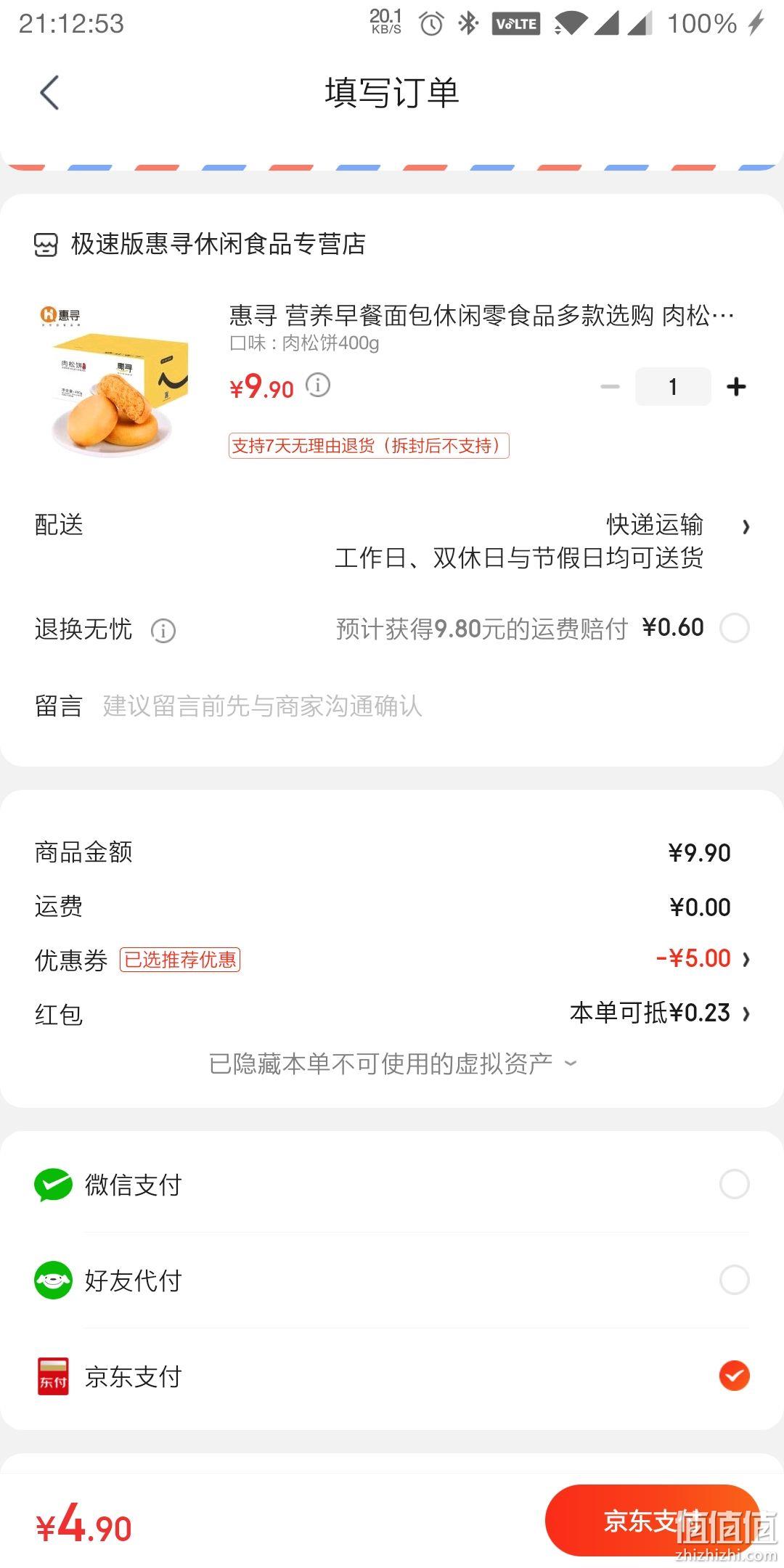
Task: Edit the quantity field showing 1
Action: coord(673,387)
